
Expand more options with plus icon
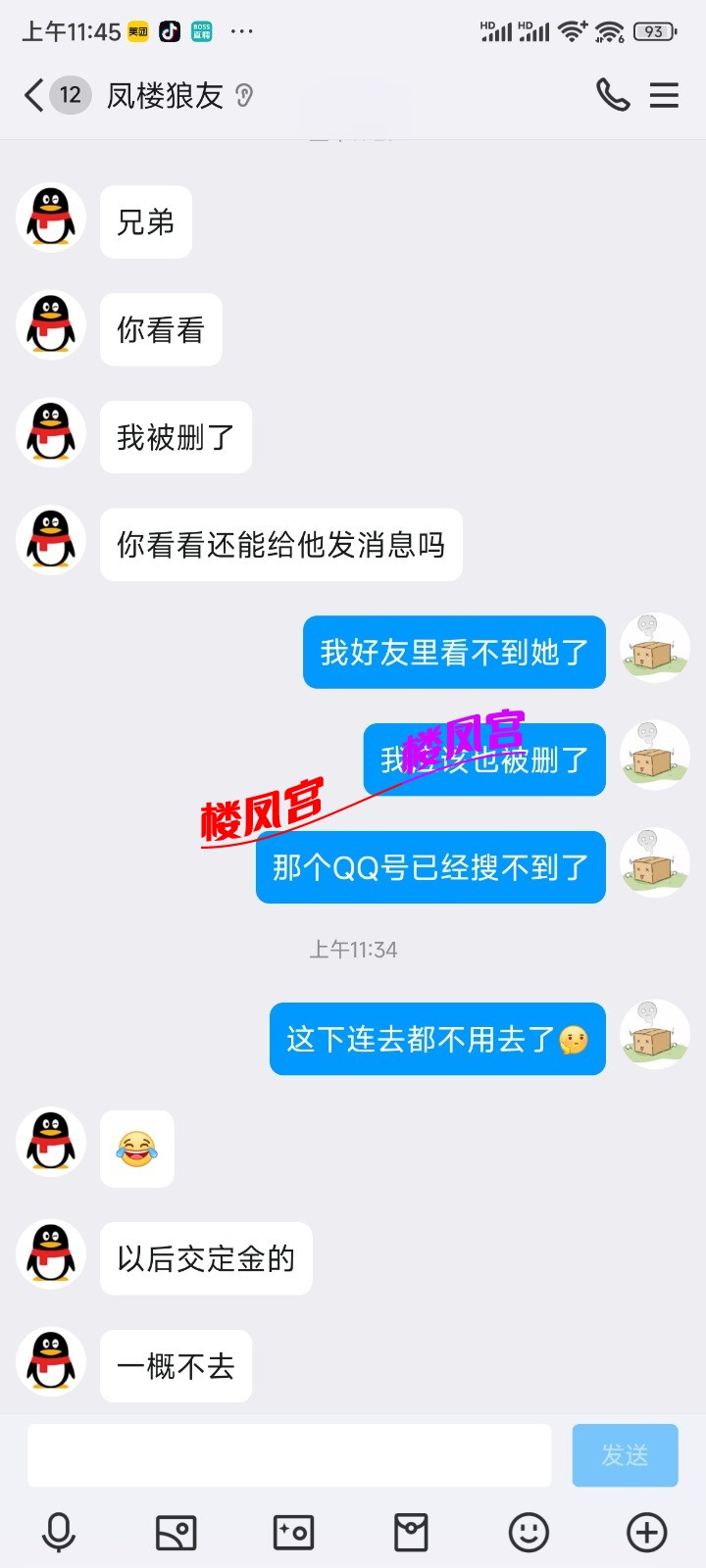pyautogui.click(x=646, y=1532)
